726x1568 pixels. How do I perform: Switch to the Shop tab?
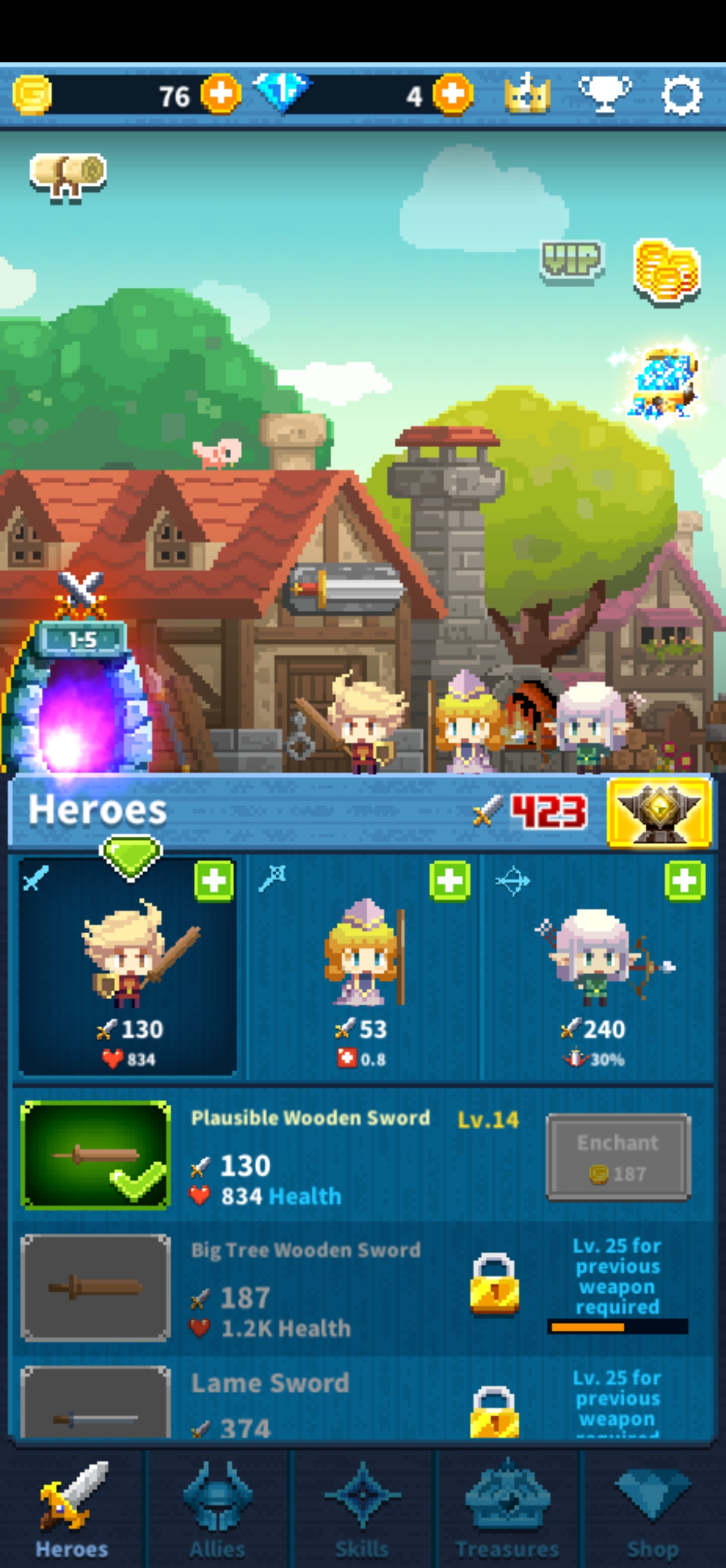point(653,1510)
